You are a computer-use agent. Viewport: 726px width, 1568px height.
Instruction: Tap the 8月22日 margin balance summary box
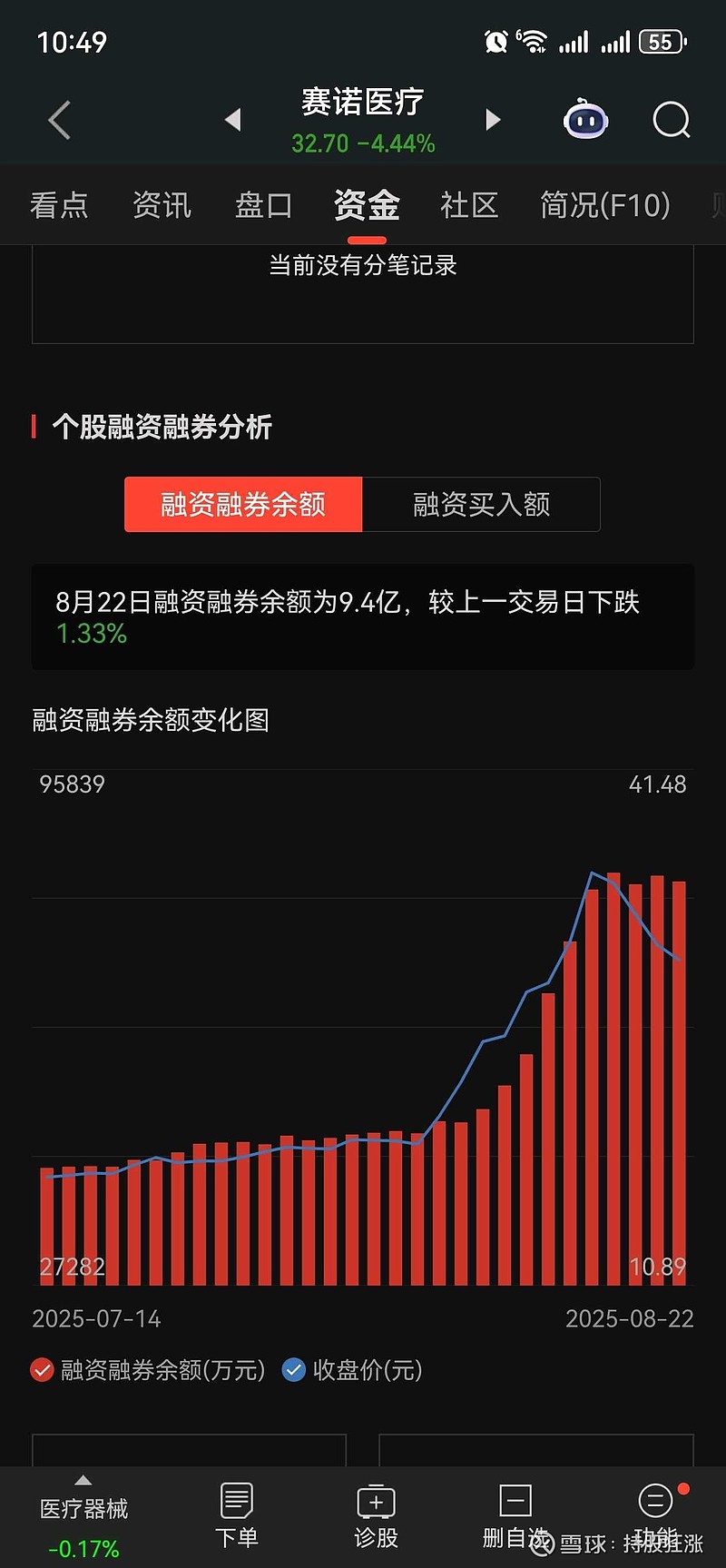pyautogui.click(x=363, y=617)
